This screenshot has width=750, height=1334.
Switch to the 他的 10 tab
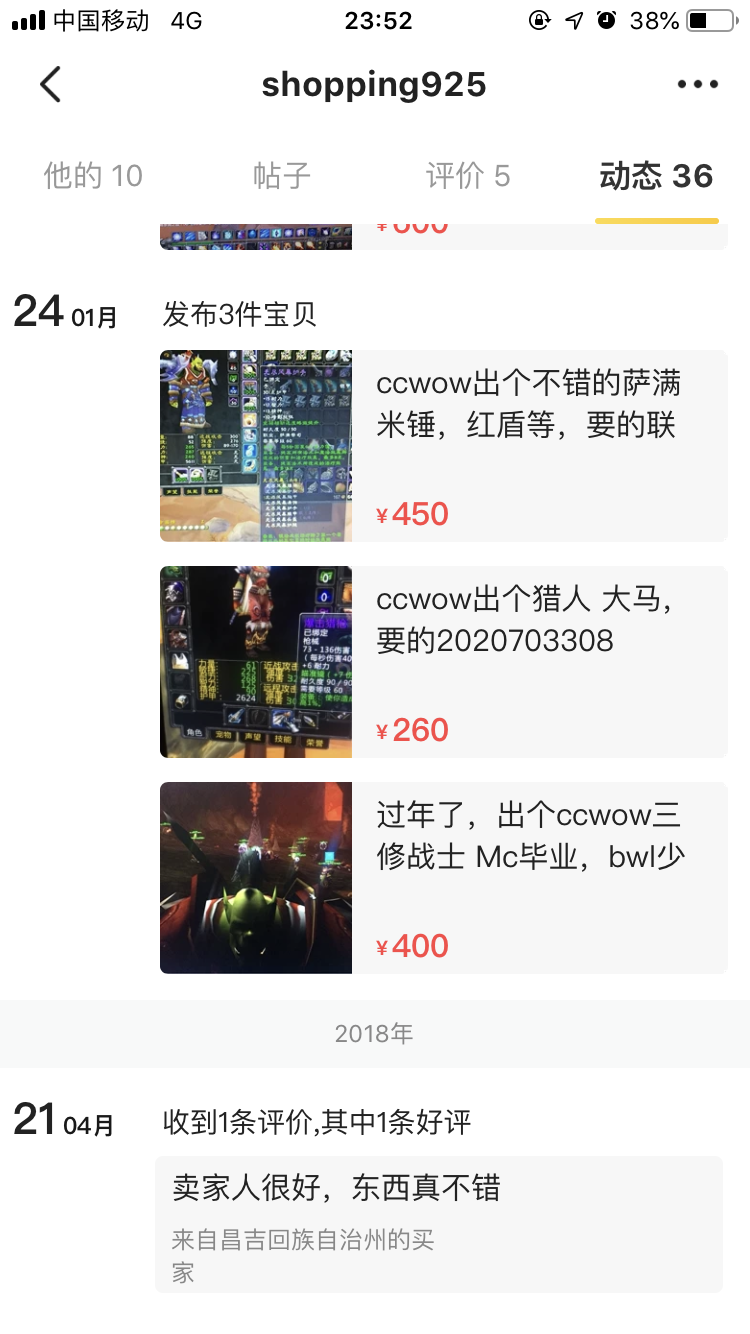pos(91,174)
